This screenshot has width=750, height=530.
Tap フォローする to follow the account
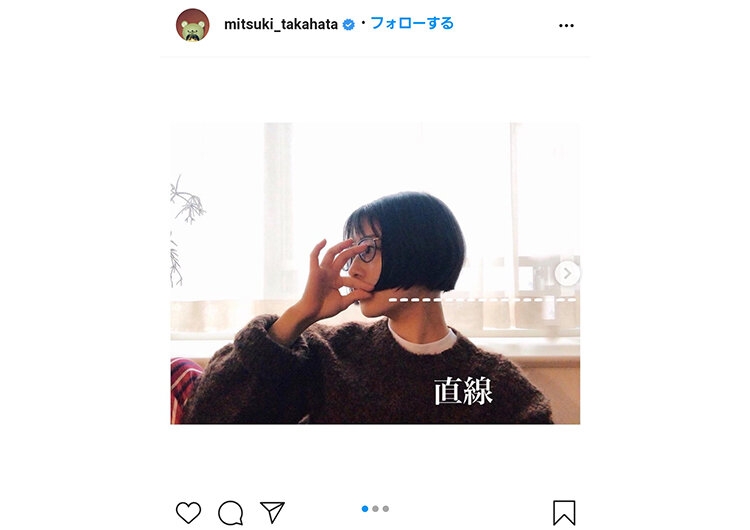(411, 23)
